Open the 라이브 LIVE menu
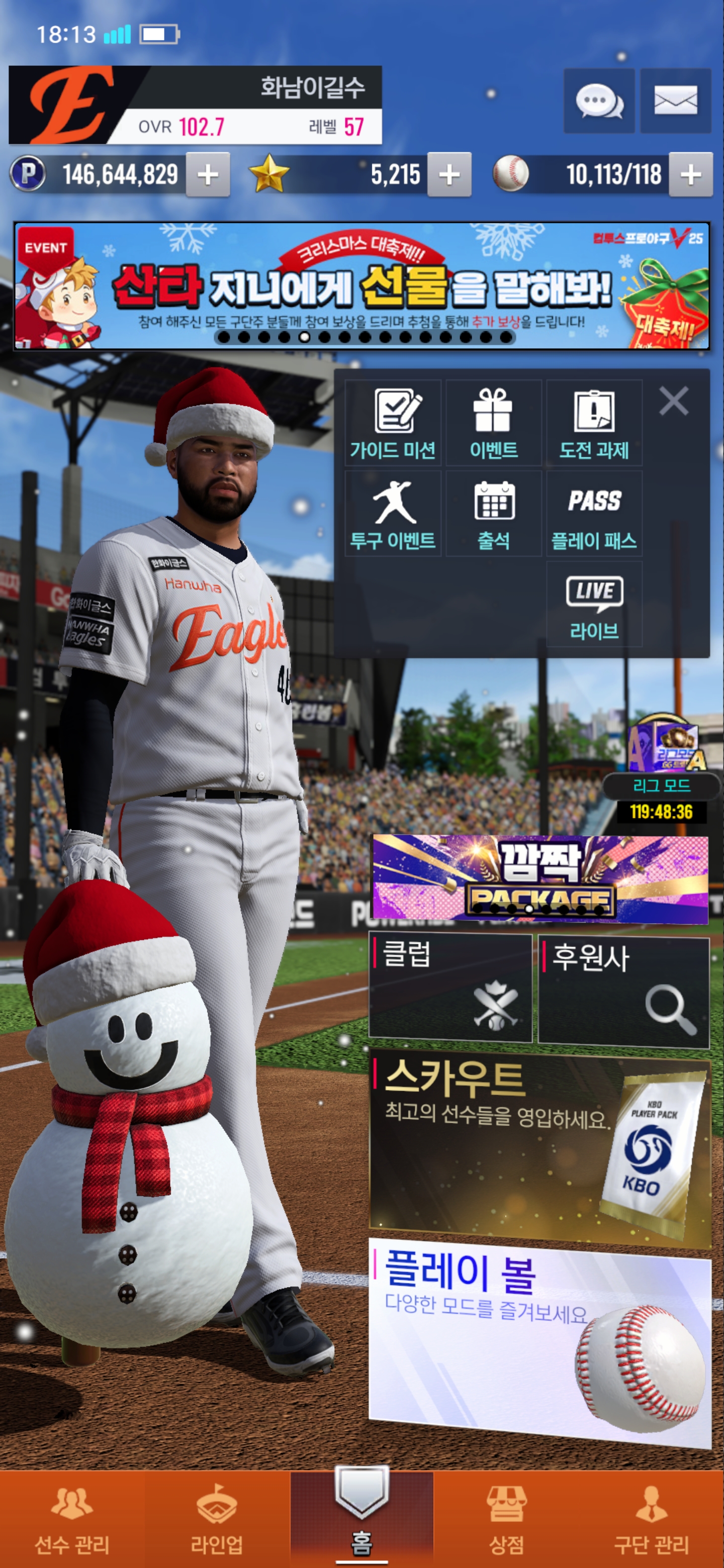The height and width of the screenshot is (1568, 724). [x=594, y=604]
